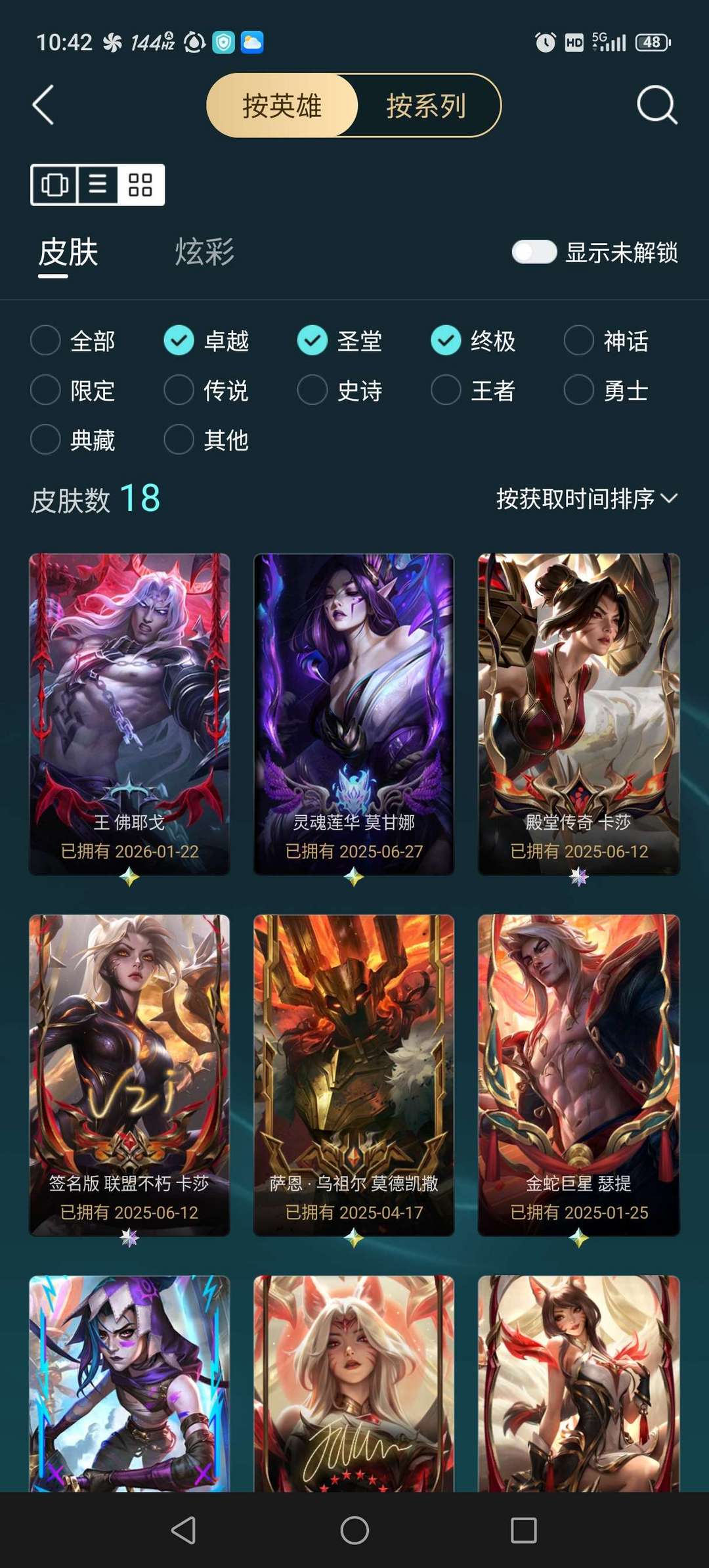The width and height of the screenshot is (709, 1568).
Task: Switch to carousel view layout icon
Action: 56,185
